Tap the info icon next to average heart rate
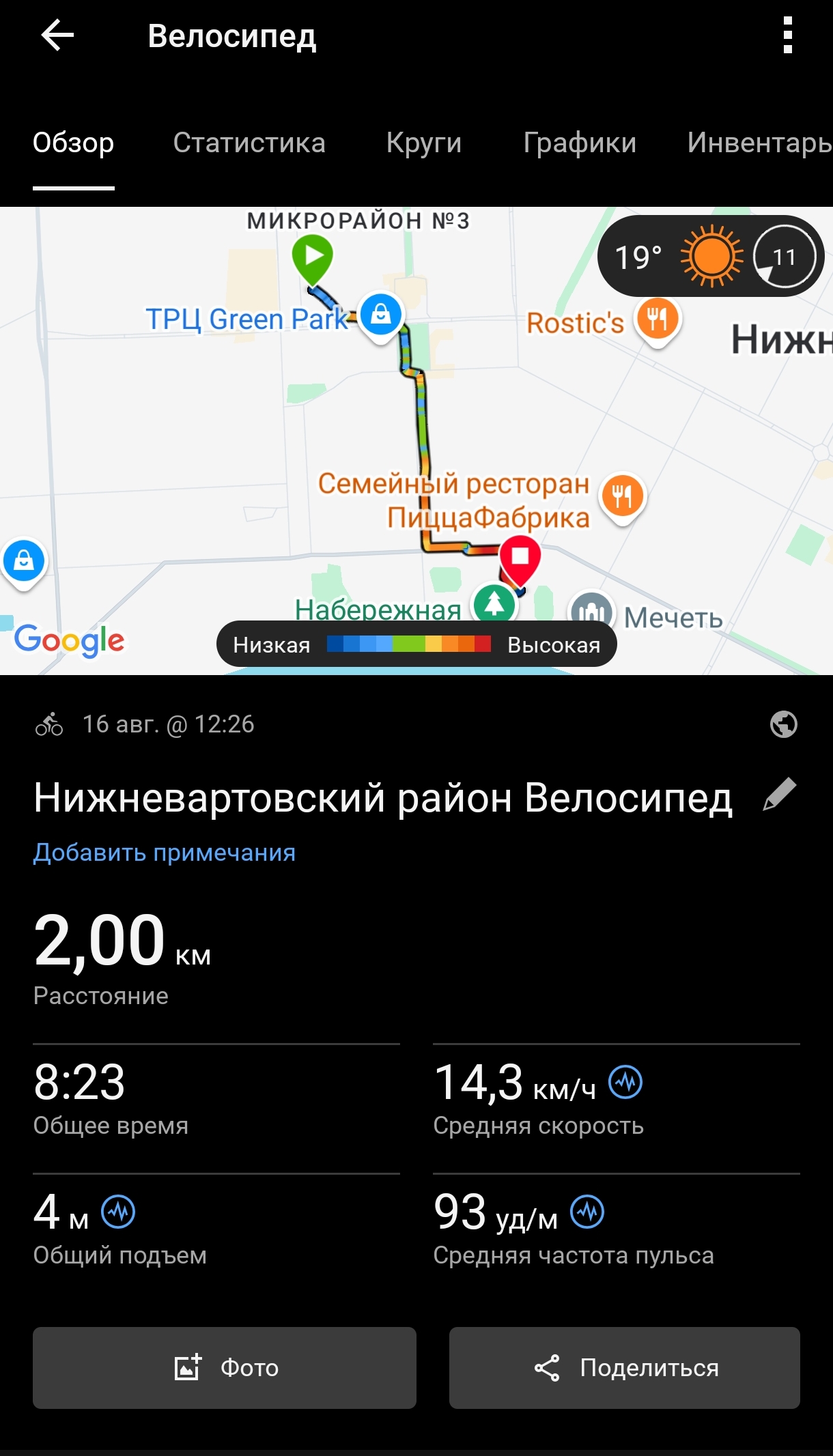This screenshot has height=1456, width=833. pyautogui.click(x=587, y=1212)
